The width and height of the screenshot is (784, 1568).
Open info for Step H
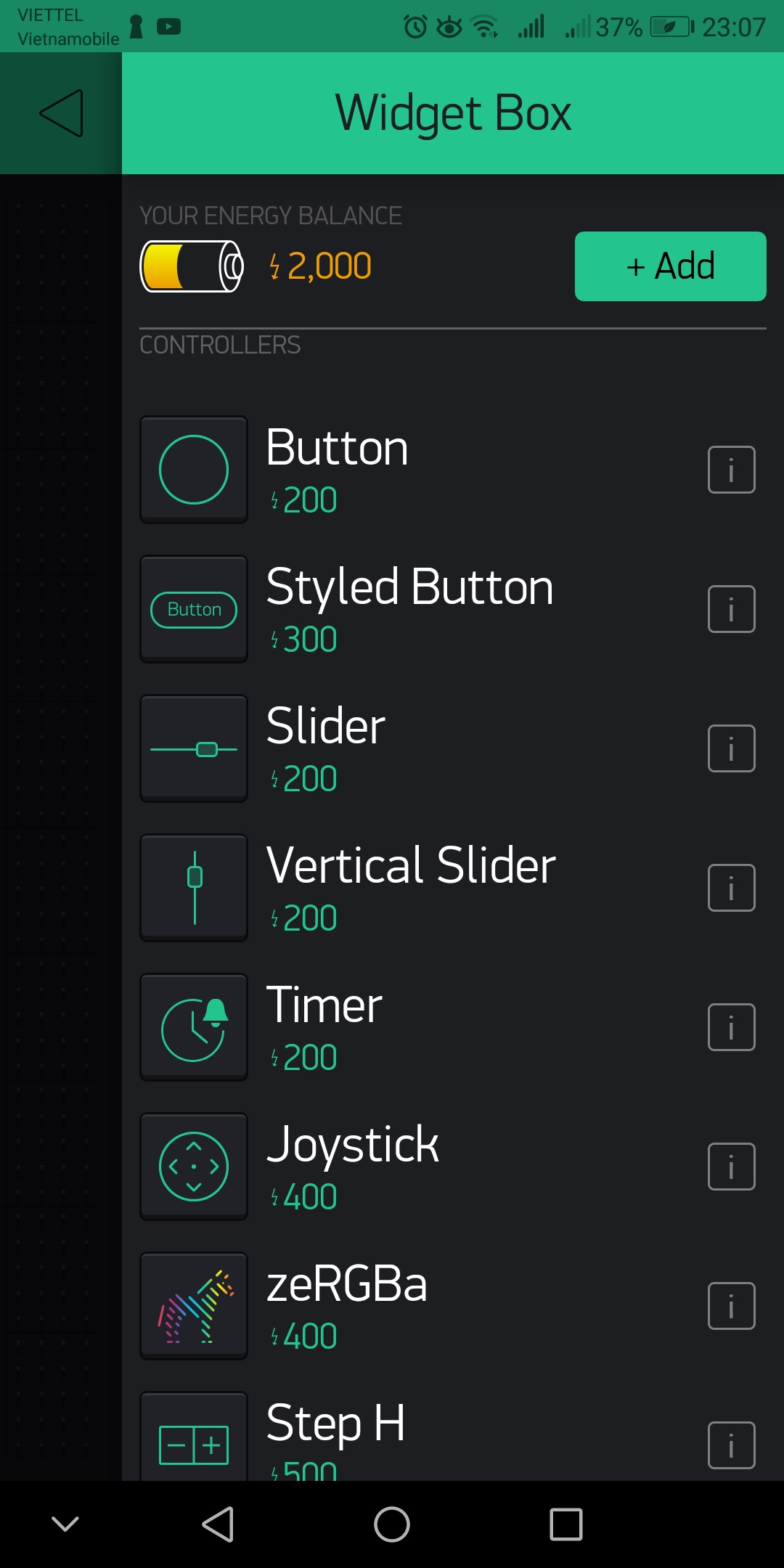pos(731,1445)
